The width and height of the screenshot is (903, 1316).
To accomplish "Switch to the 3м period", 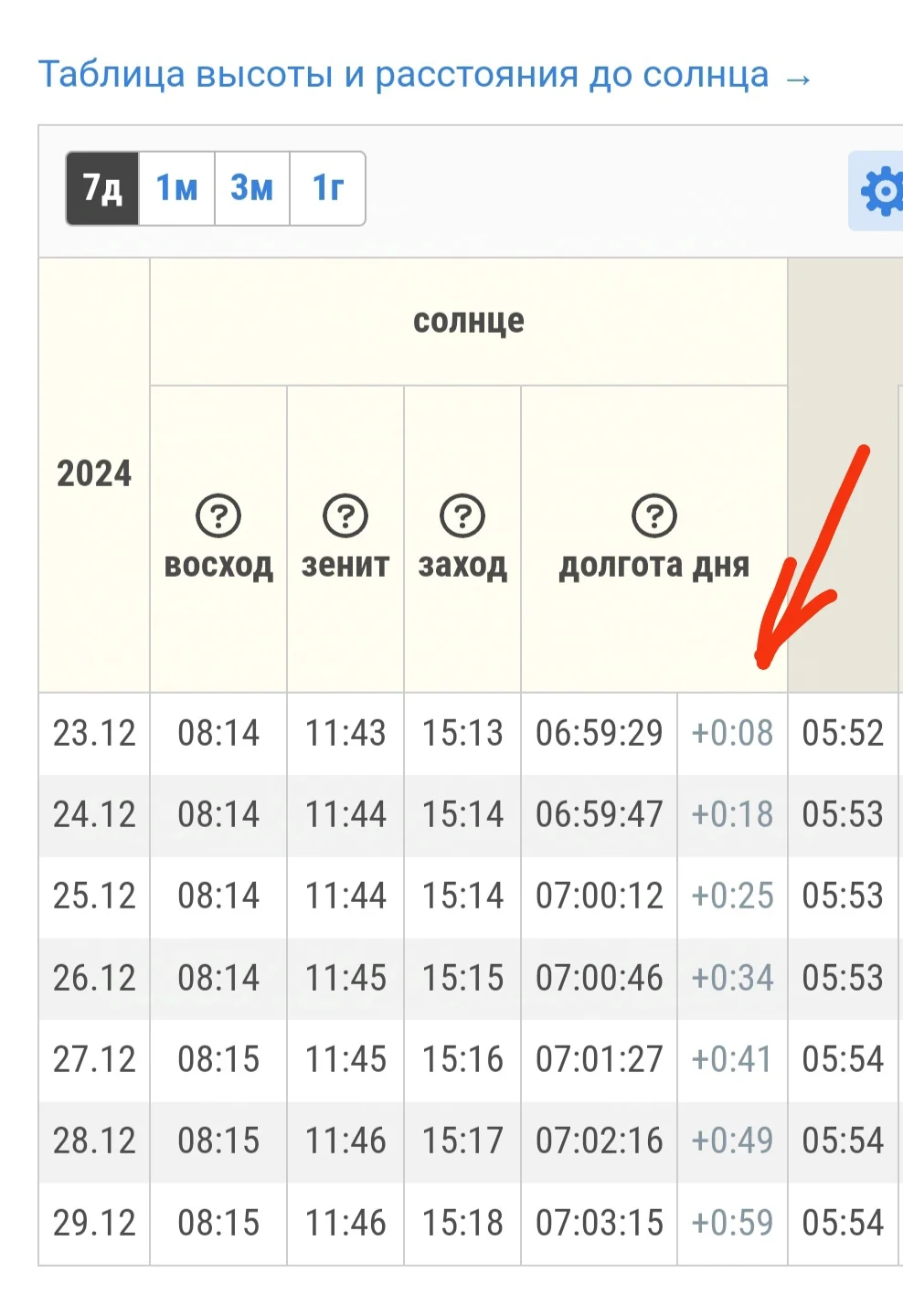I will pos(251,188).
